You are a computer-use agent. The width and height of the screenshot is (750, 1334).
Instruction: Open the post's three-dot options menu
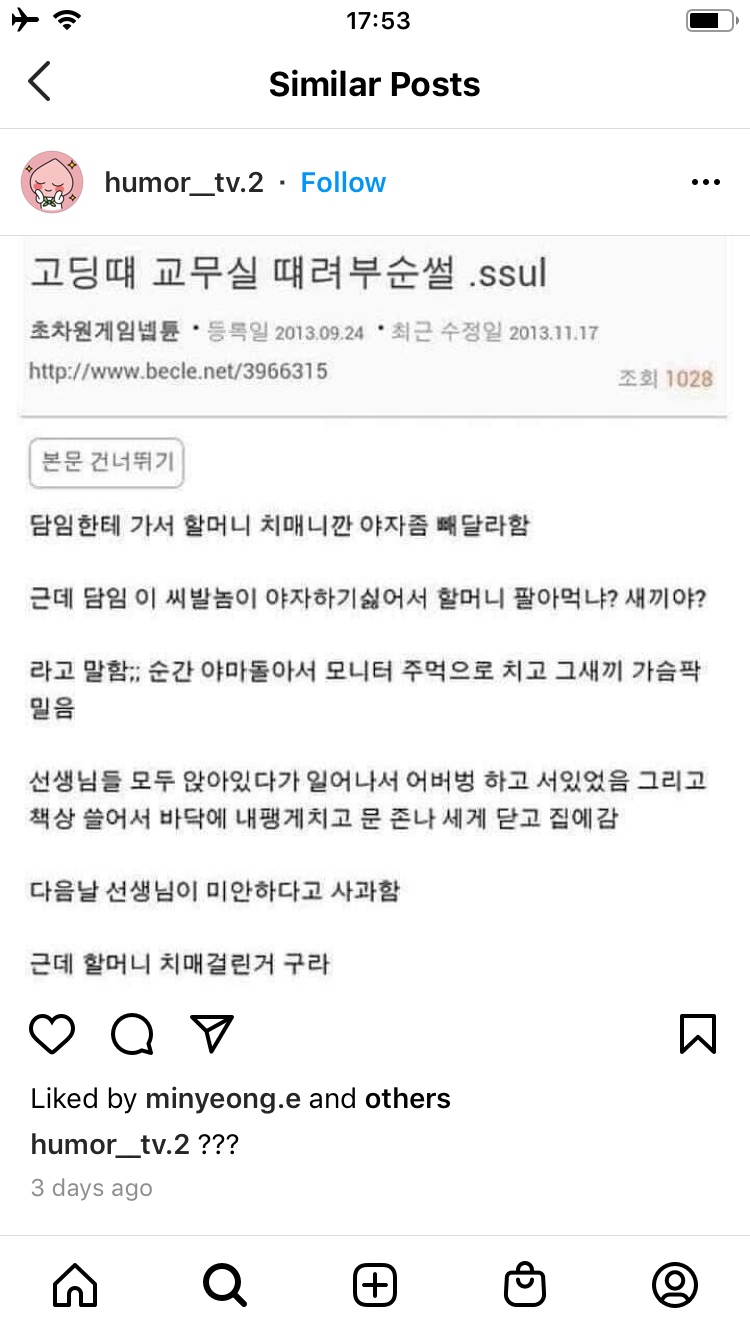click(x=706, y=182)
